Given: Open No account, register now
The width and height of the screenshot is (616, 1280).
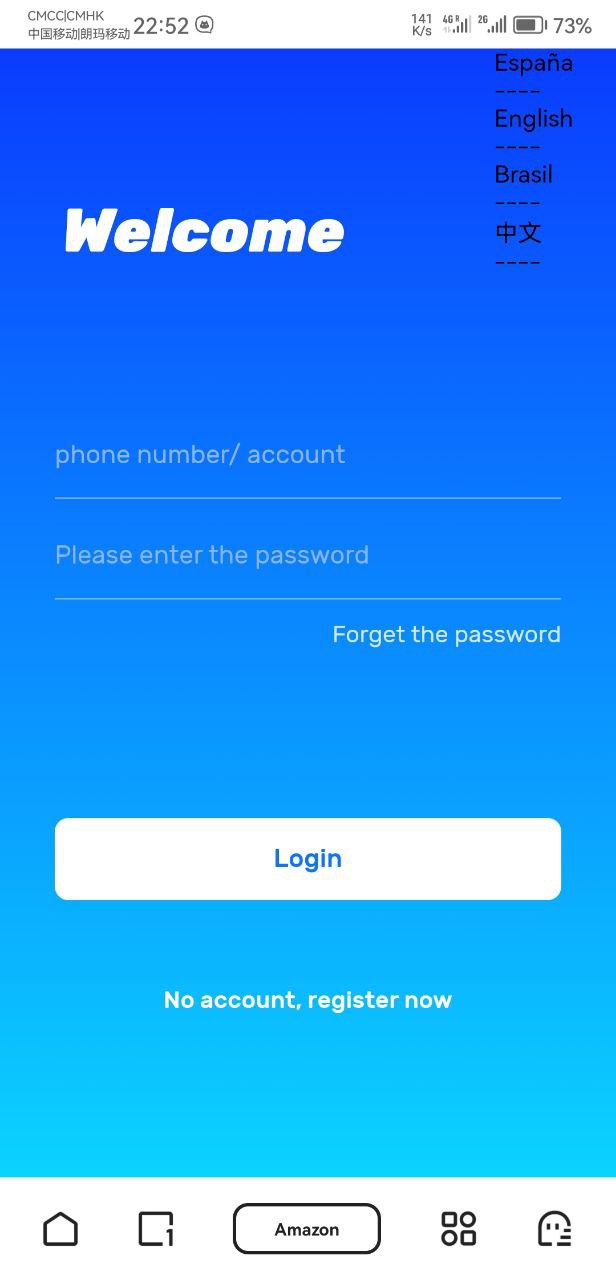Looking at the screenshot, I should pyautogui.click(x=307, y=1000).
